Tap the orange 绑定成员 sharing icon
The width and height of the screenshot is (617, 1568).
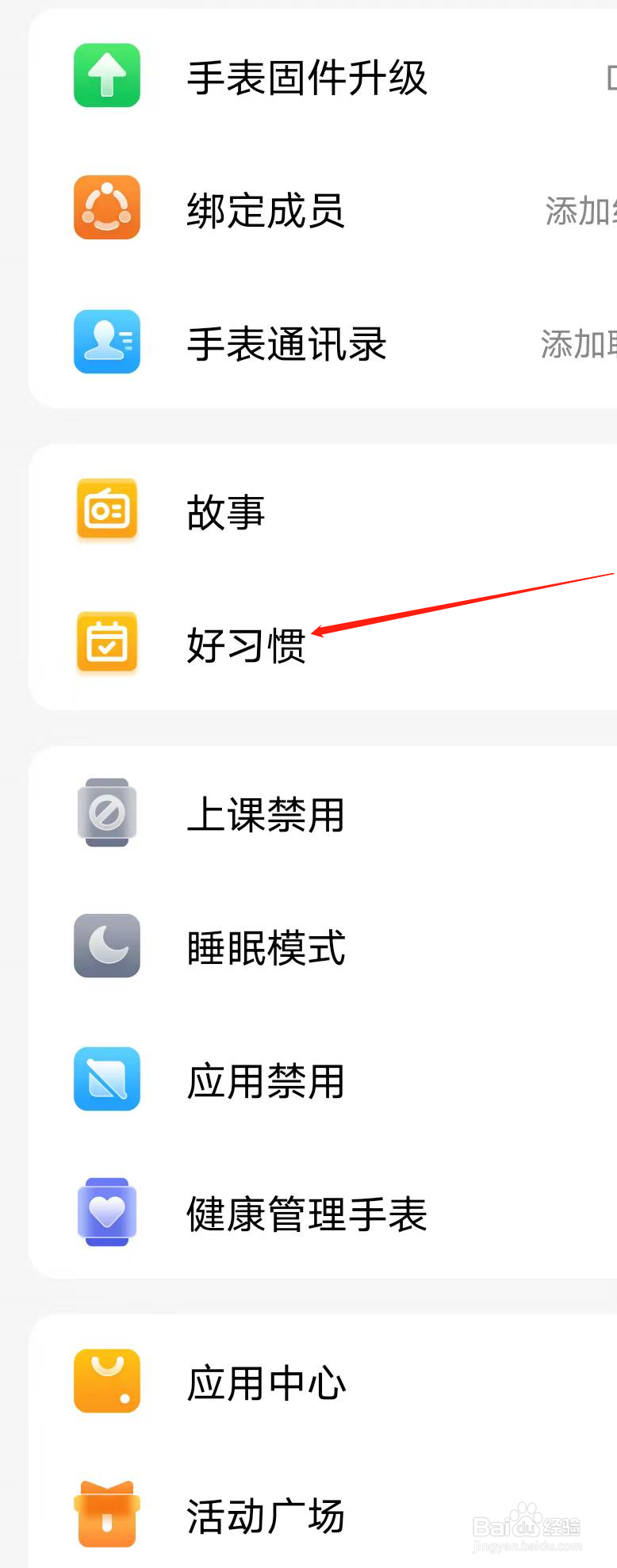coord(107,208)
